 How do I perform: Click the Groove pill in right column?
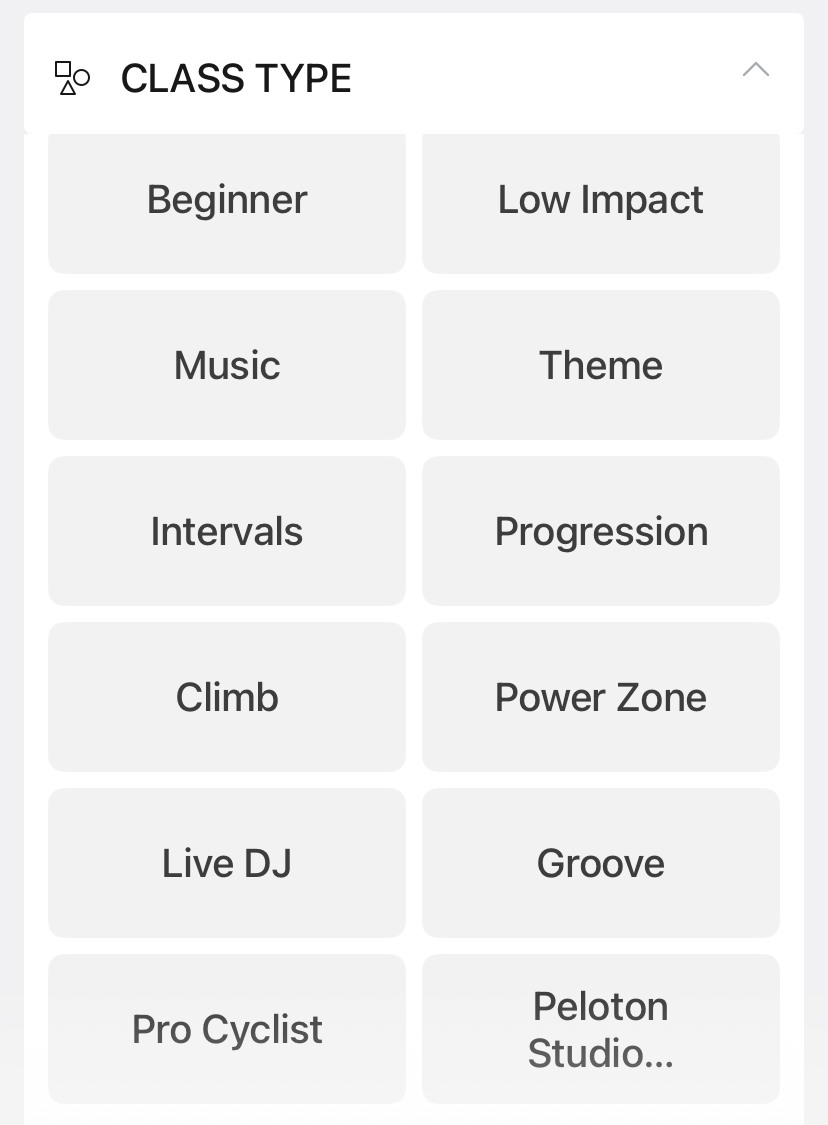(x=600, y=863)
